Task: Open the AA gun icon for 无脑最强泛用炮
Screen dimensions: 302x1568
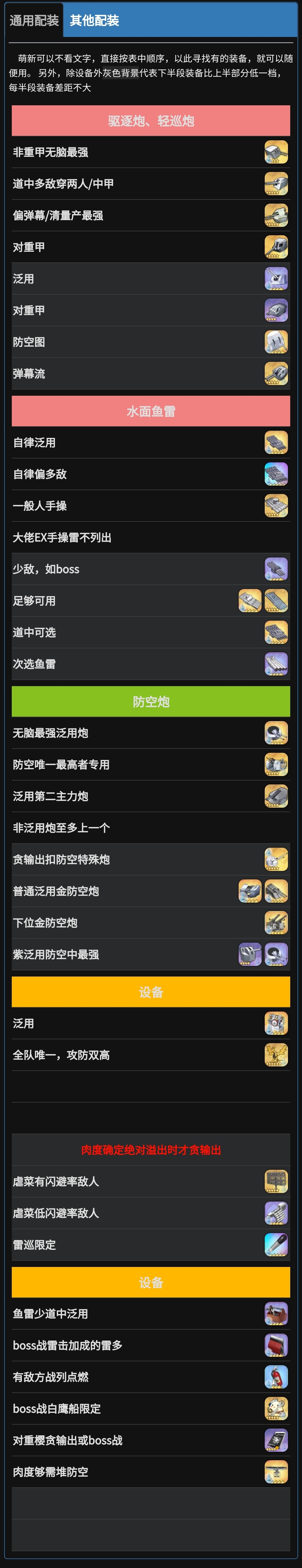Action: pyautogui.click(x=276, y=733)
